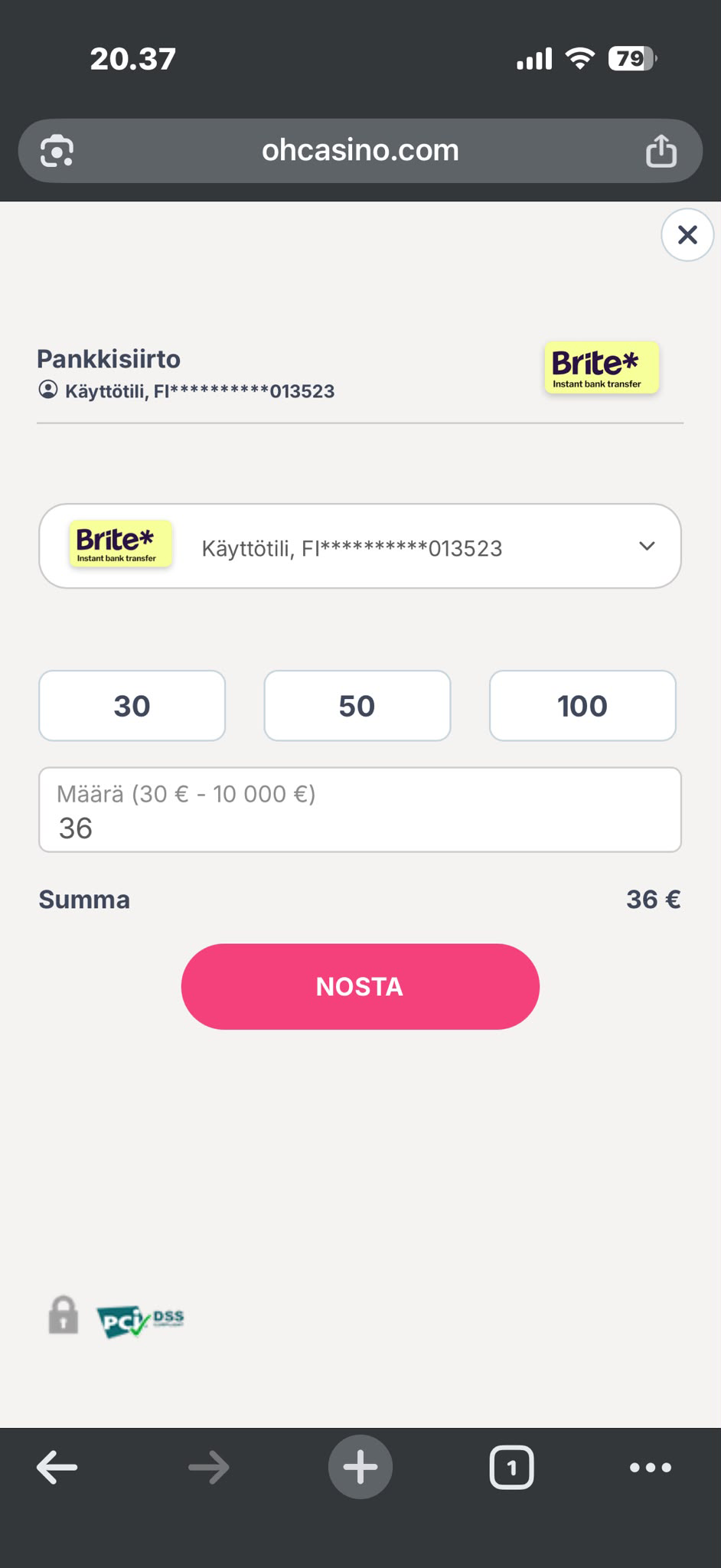Select the 30 amount preset

pyautogui.click(x=132, y=705)
